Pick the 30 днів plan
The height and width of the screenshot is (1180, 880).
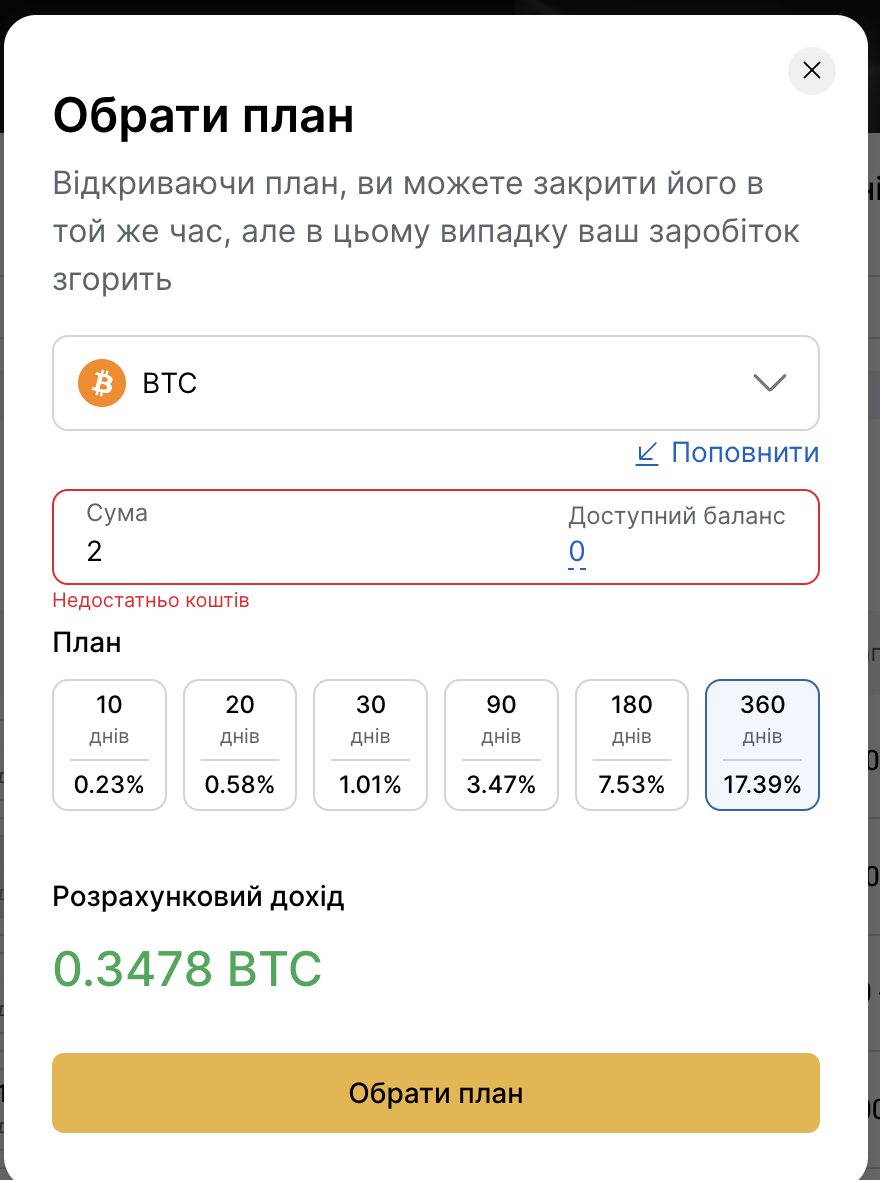coord(371,745)
